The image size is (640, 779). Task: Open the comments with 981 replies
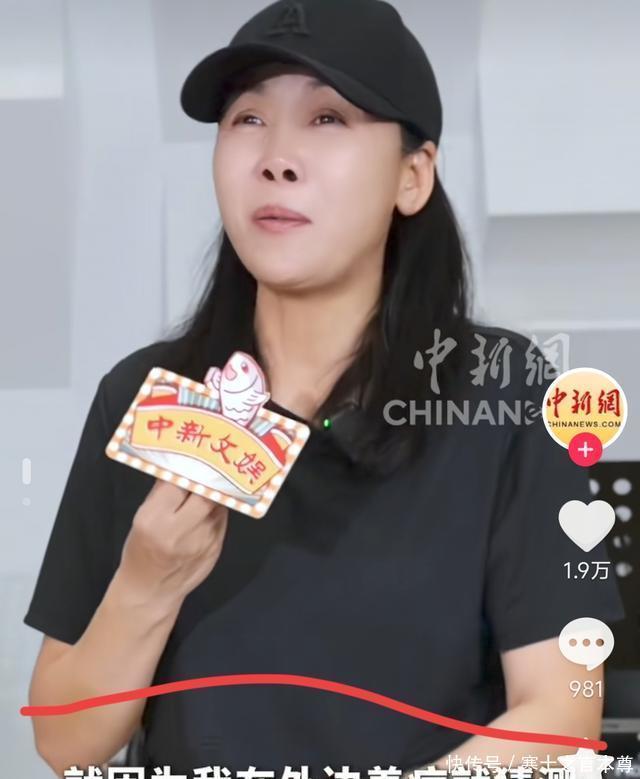tap(586, 643)
